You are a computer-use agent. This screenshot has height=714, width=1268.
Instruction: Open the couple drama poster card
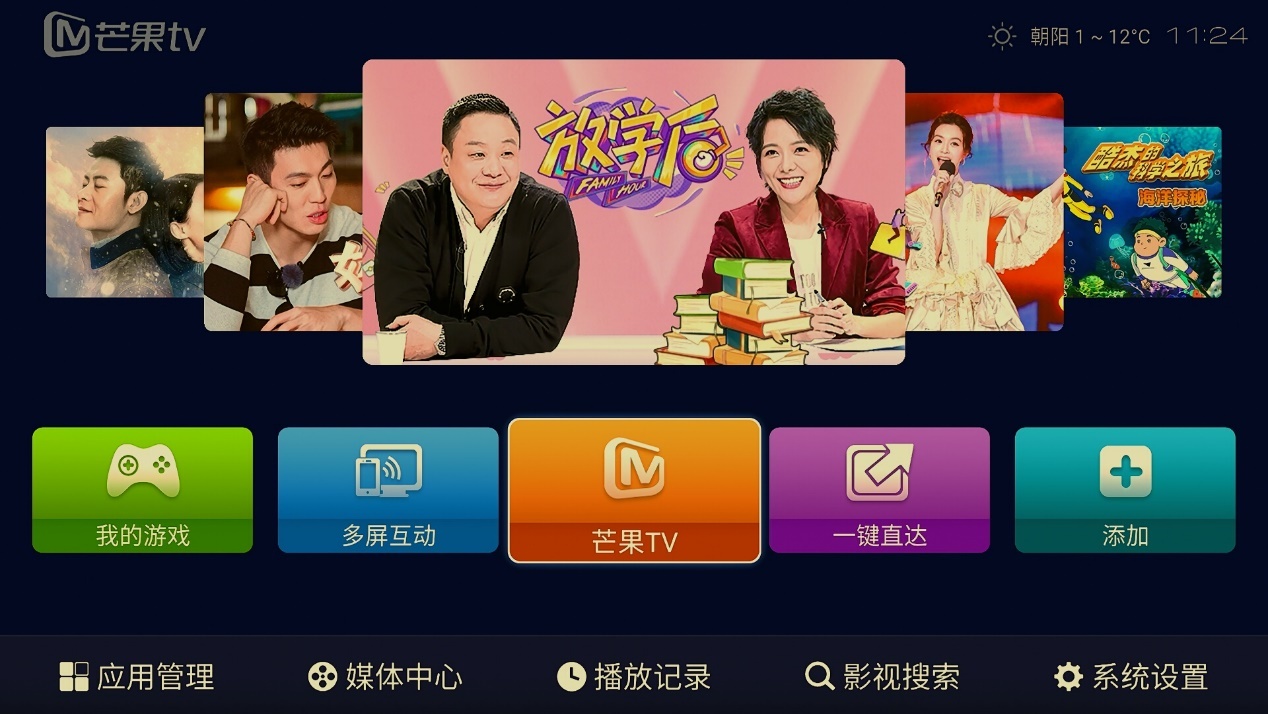(124, 212)
